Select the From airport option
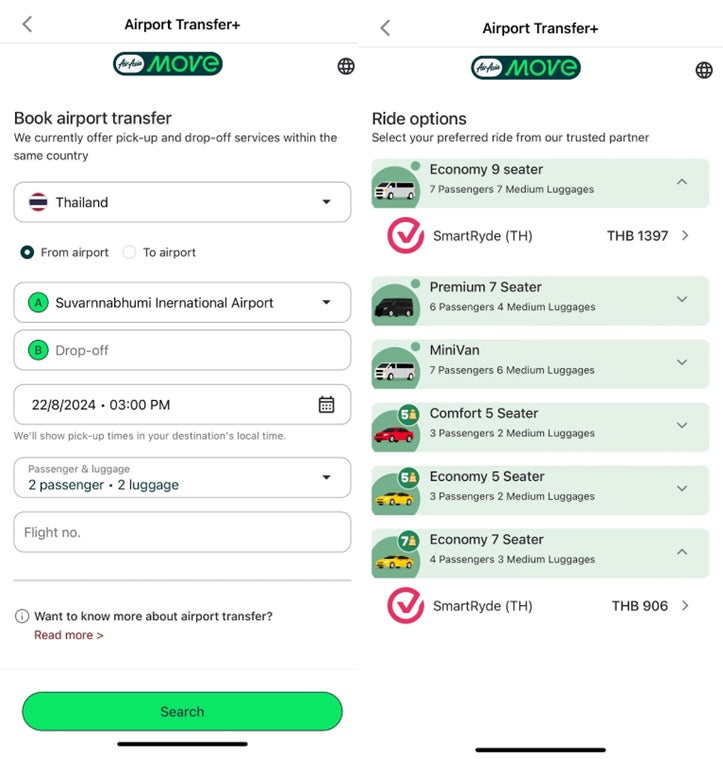Screen dimensions: 723x759 [64, 252]
